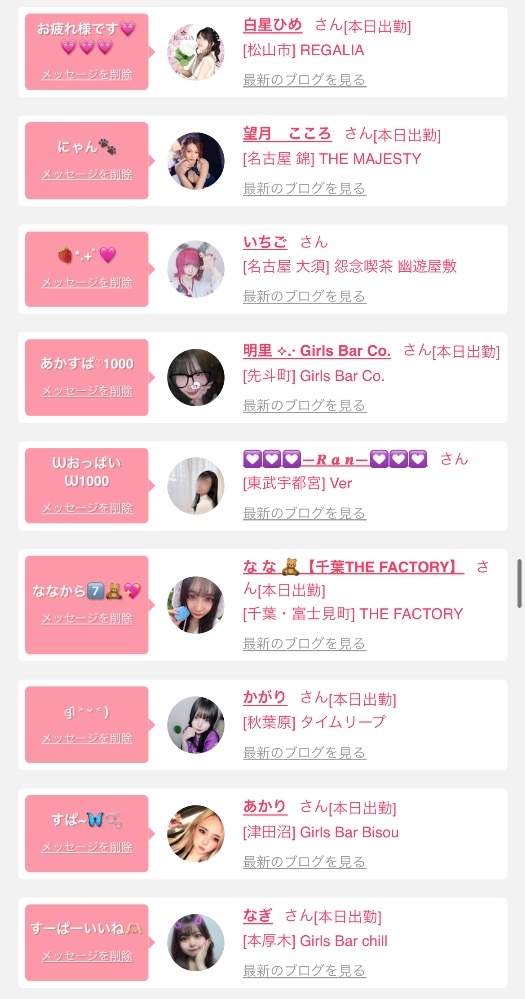525x999 pixels.
Task: Open 白星ひめ's profile name link
Action: (x=273, y=25)
